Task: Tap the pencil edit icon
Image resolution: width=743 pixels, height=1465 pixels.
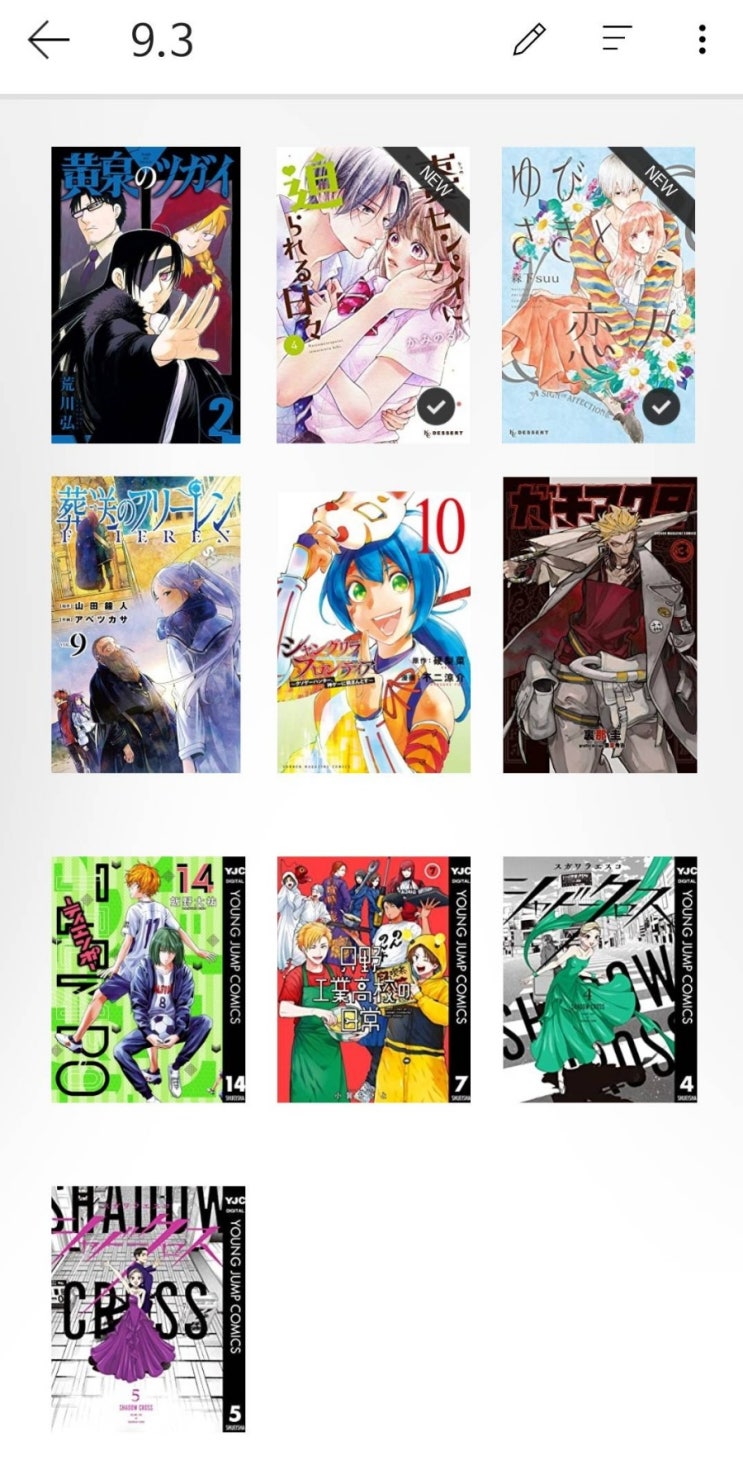Action: click(x=529, y=40)
